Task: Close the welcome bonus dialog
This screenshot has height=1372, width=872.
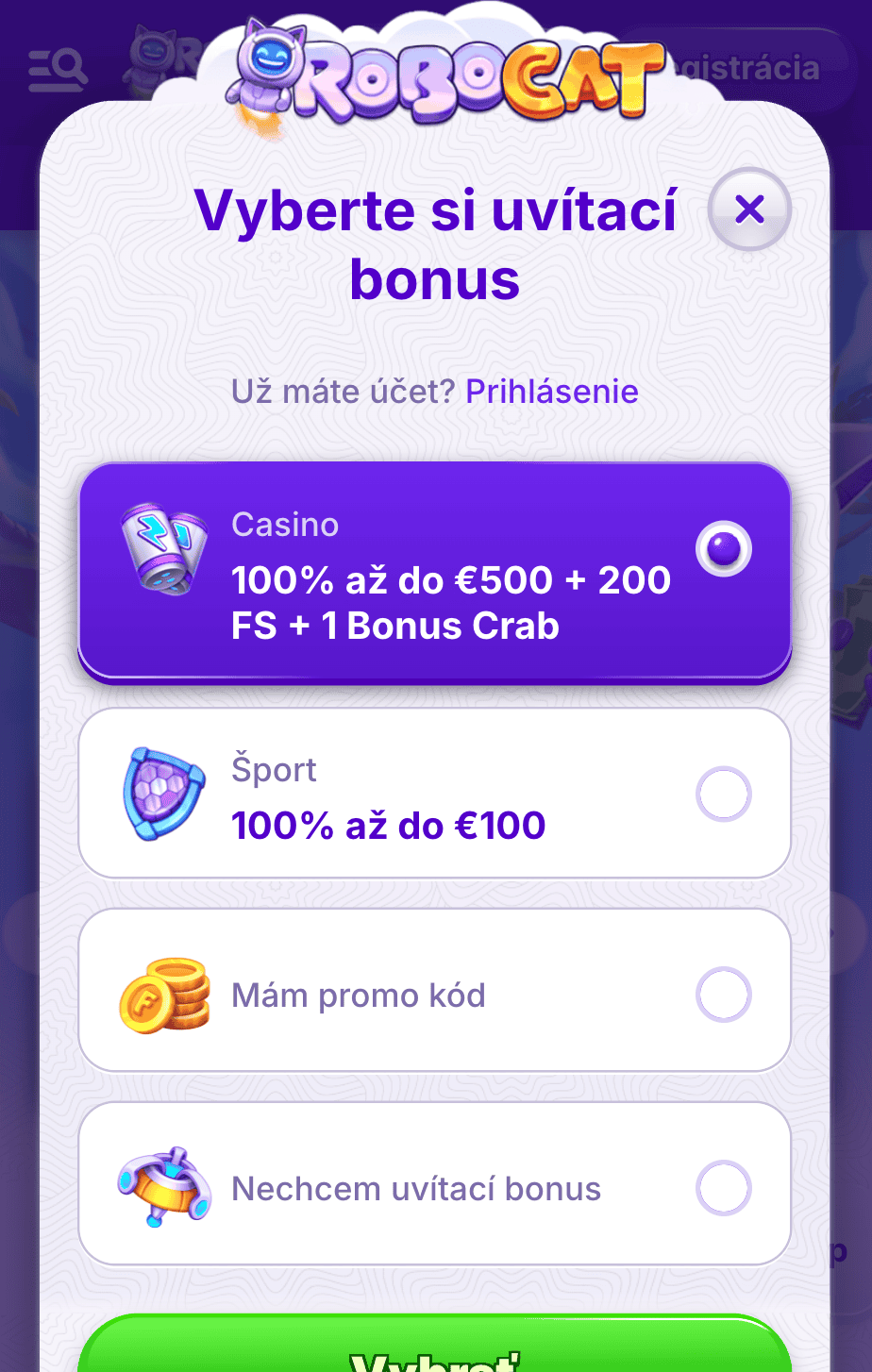Action: [x=749, y=209]
